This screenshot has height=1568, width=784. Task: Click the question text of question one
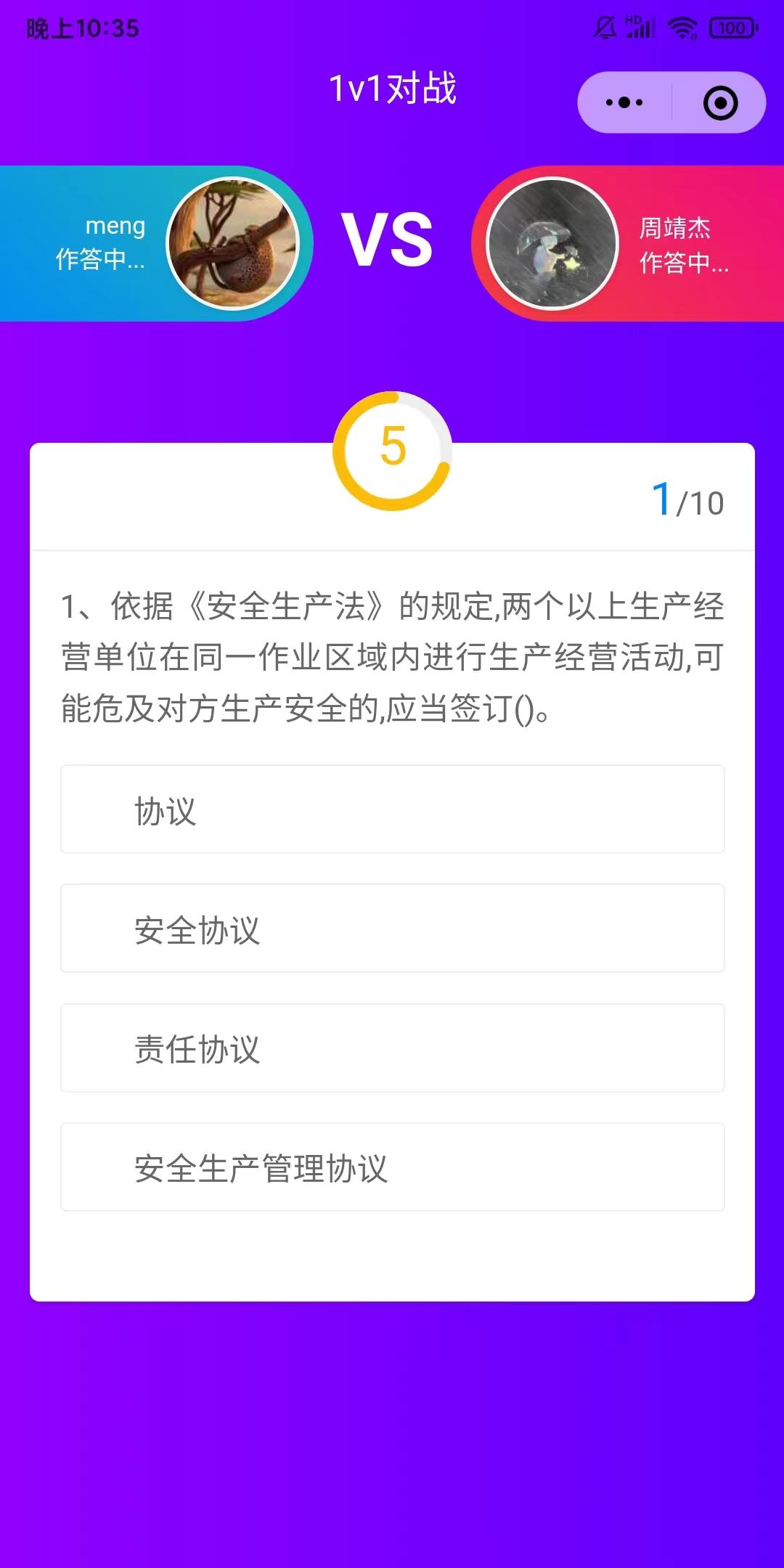(392, 653)
